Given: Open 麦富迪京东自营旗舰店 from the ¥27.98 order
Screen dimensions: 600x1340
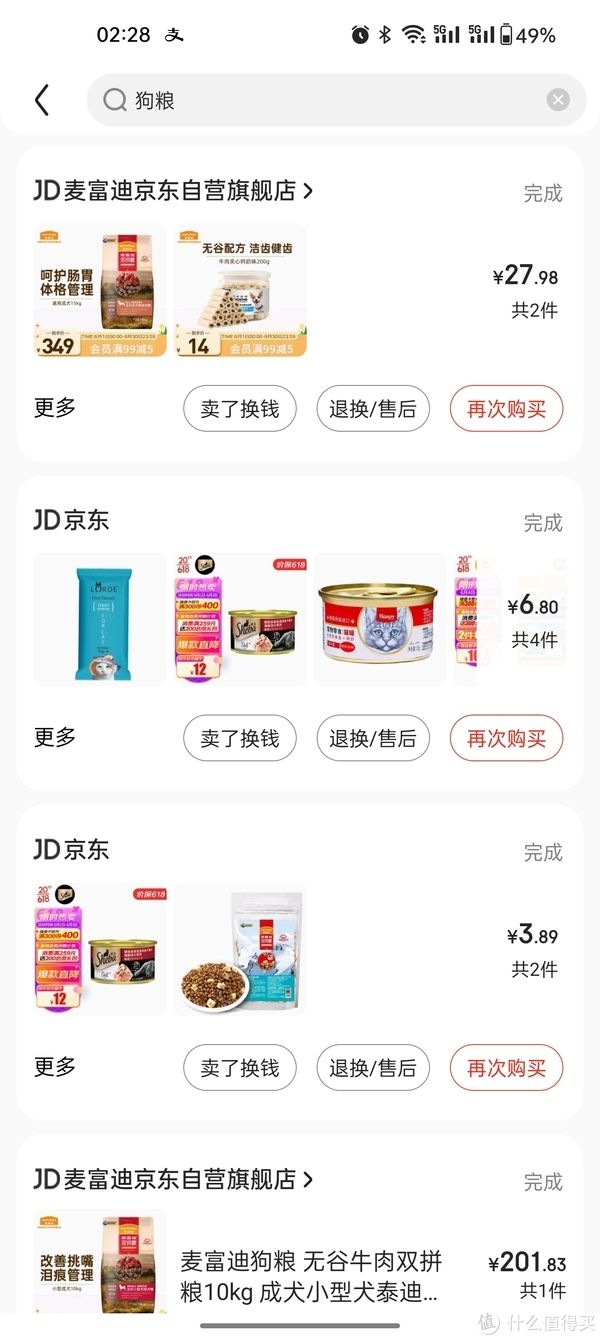Looking at the screenshot, I should click(174, 190).
